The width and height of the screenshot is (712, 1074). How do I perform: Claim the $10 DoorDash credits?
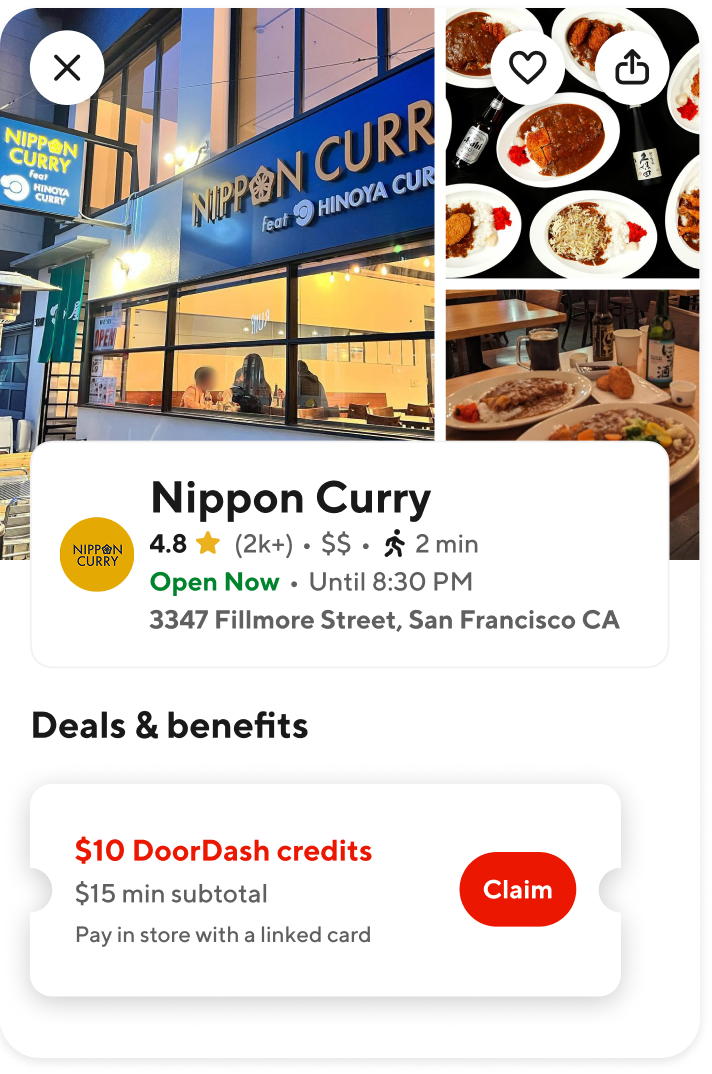pyautogui.click(x=517, y=889)
